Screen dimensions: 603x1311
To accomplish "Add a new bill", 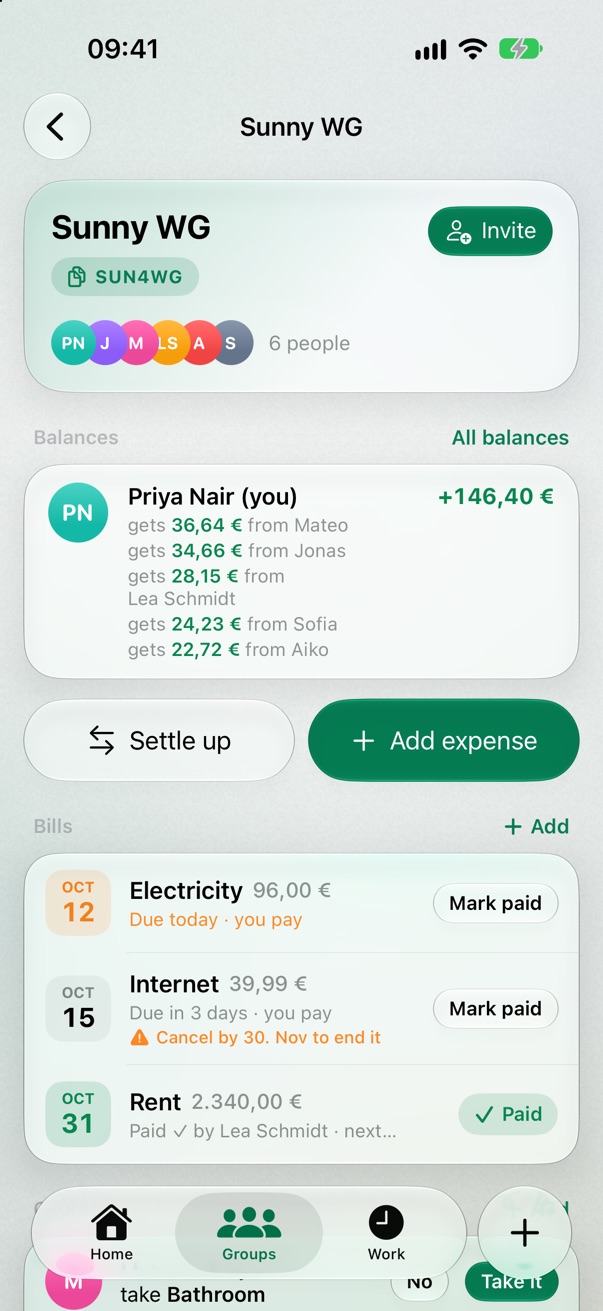I will (537, 826).
